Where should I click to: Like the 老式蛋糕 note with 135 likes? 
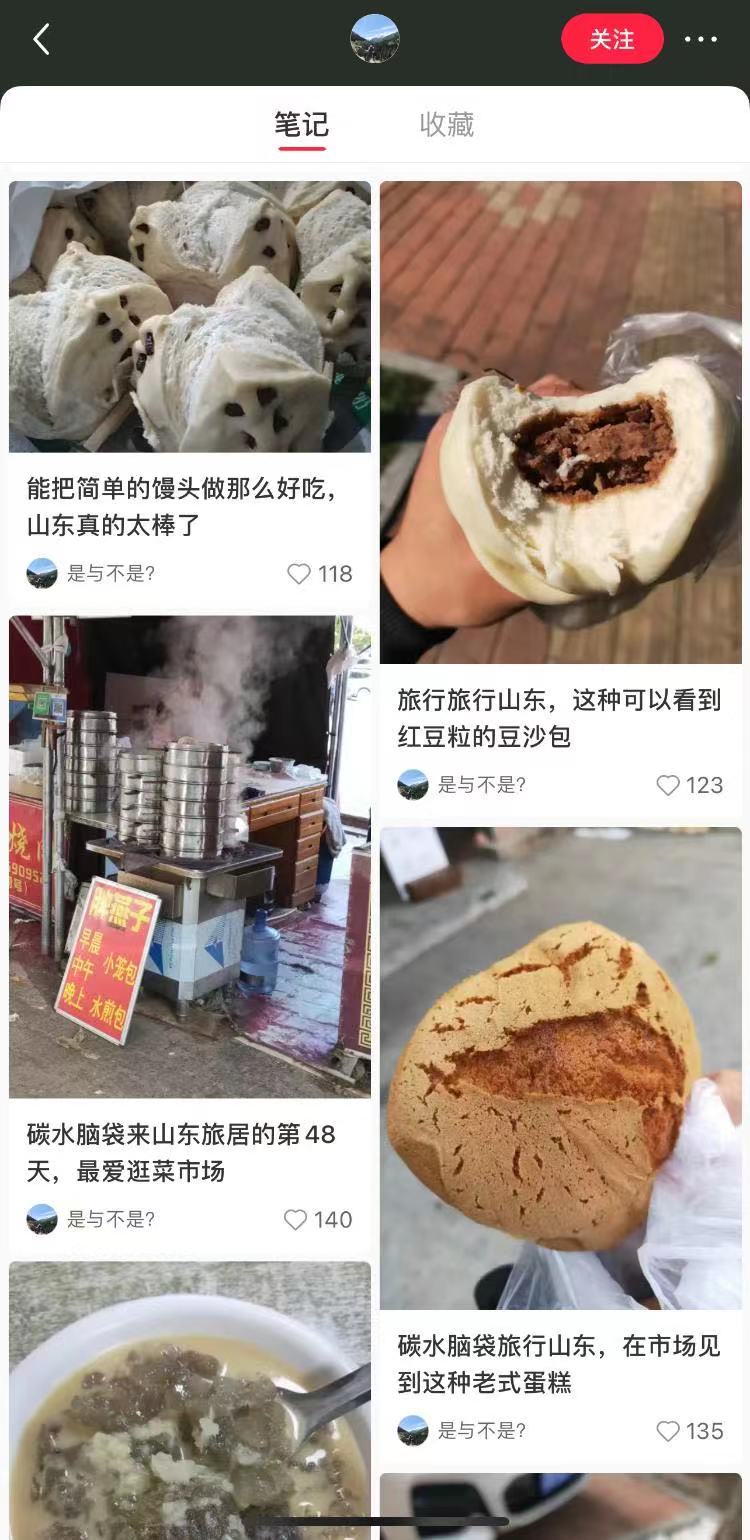(x=668, y=1431)
